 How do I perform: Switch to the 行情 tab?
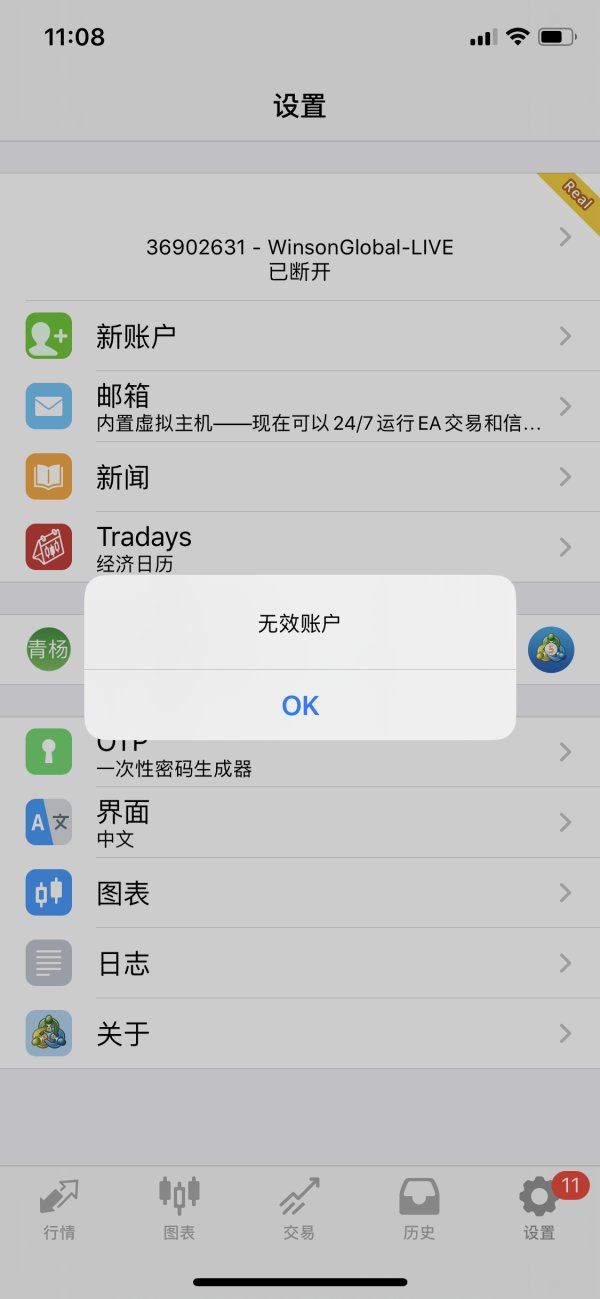point(59,1209)
